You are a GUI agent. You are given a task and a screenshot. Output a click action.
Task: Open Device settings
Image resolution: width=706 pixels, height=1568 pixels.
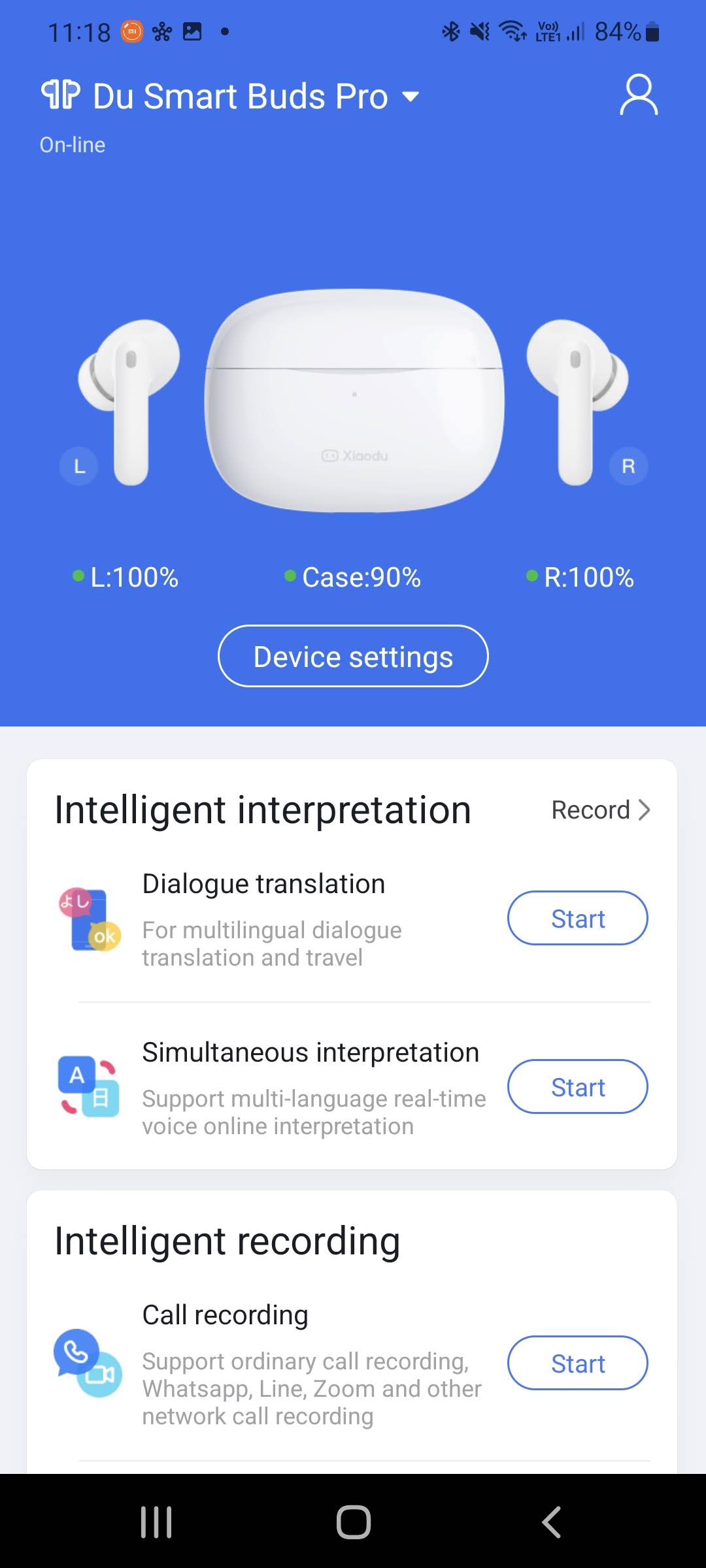click(353, 656)
